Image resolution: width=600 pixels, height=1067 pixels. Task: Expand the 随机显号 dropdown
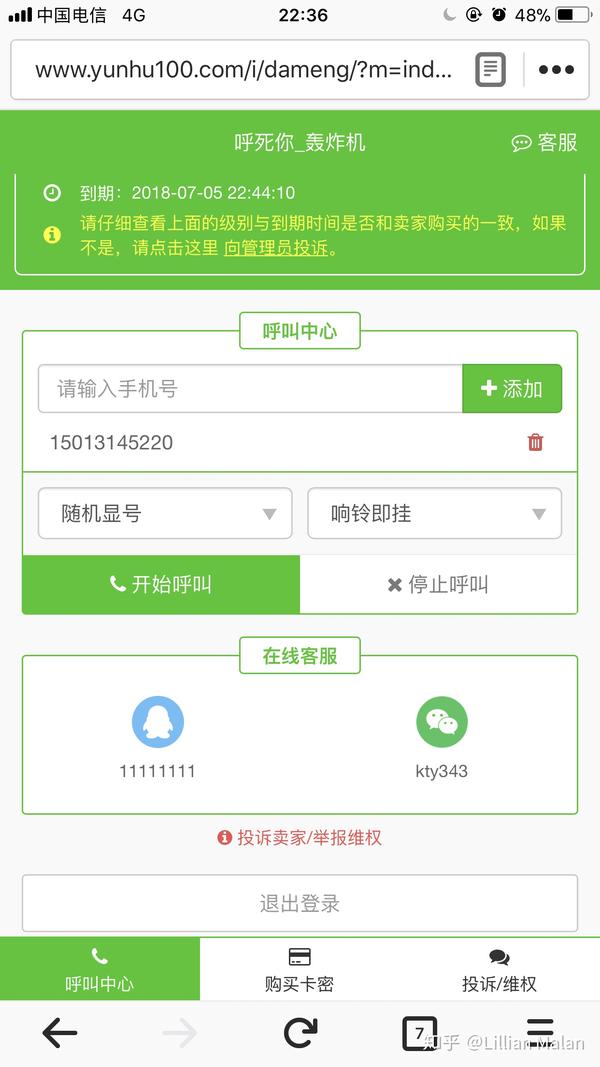pyautogui.click(x=165, y=514)
